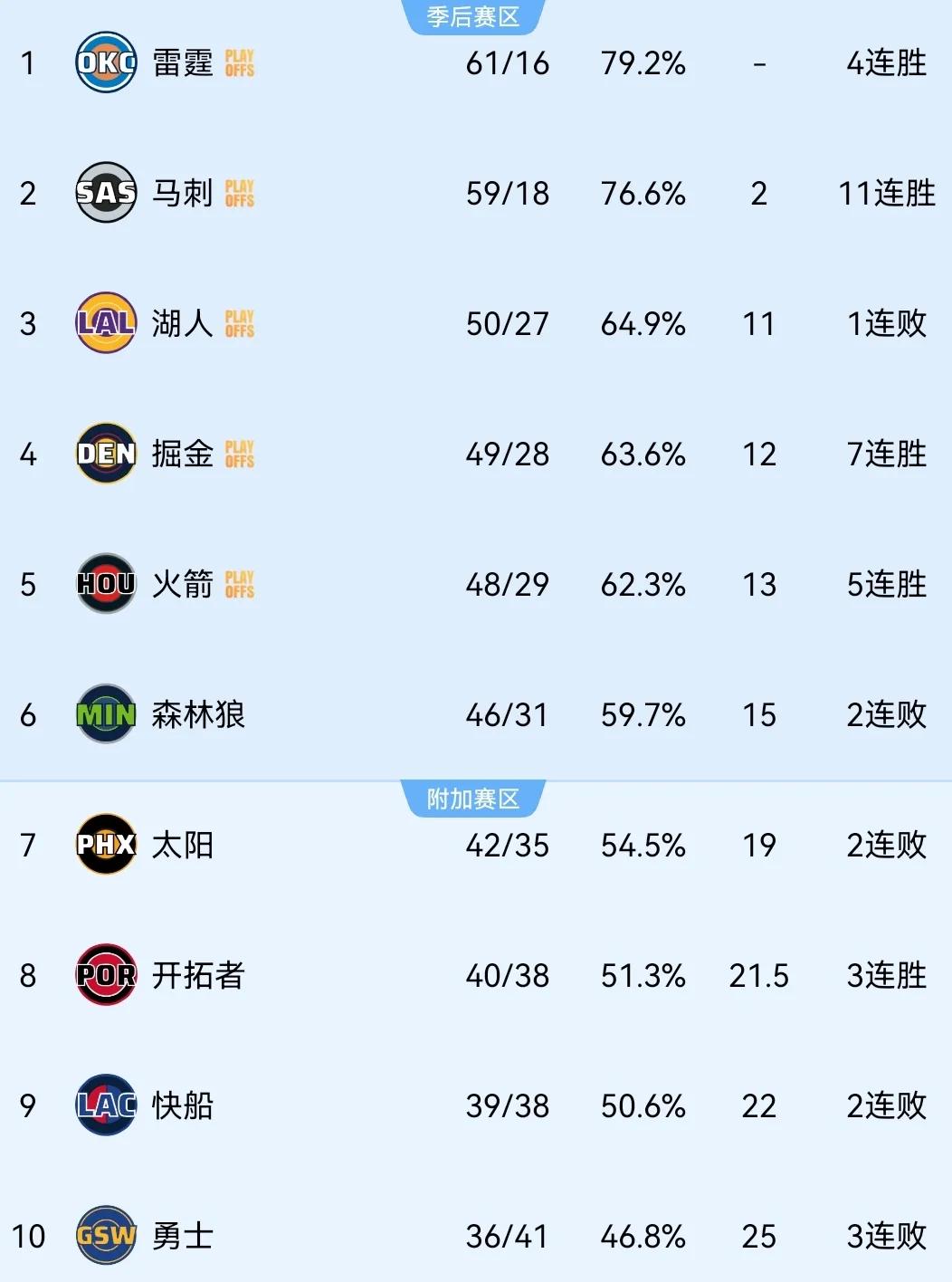Tap the 勇士 (GSW) team row
This screenshot has height=1282, width=952.
(x=182, y=1236)
